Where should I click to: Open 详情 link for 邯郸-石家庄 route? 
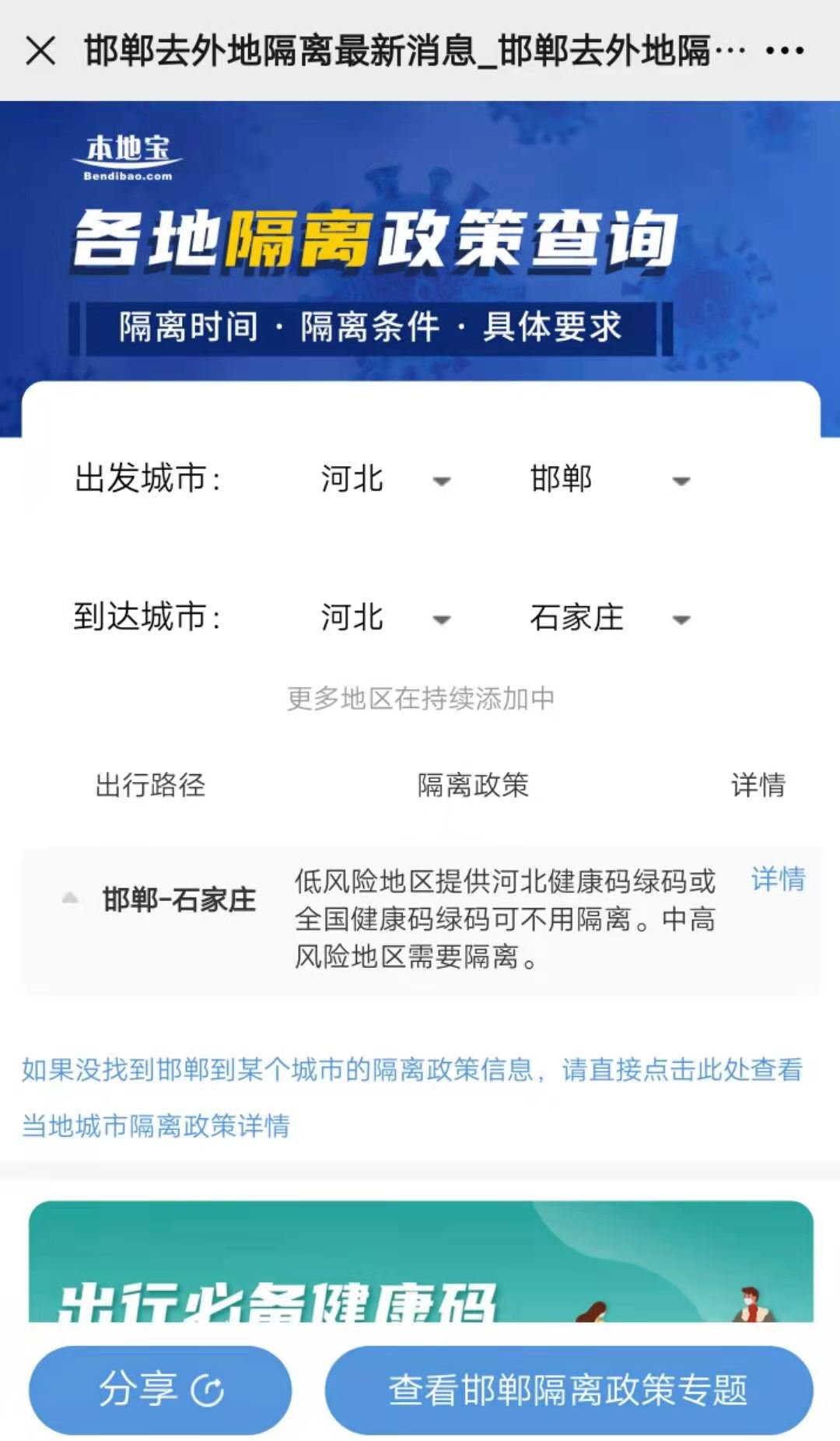tap(777, 879)
